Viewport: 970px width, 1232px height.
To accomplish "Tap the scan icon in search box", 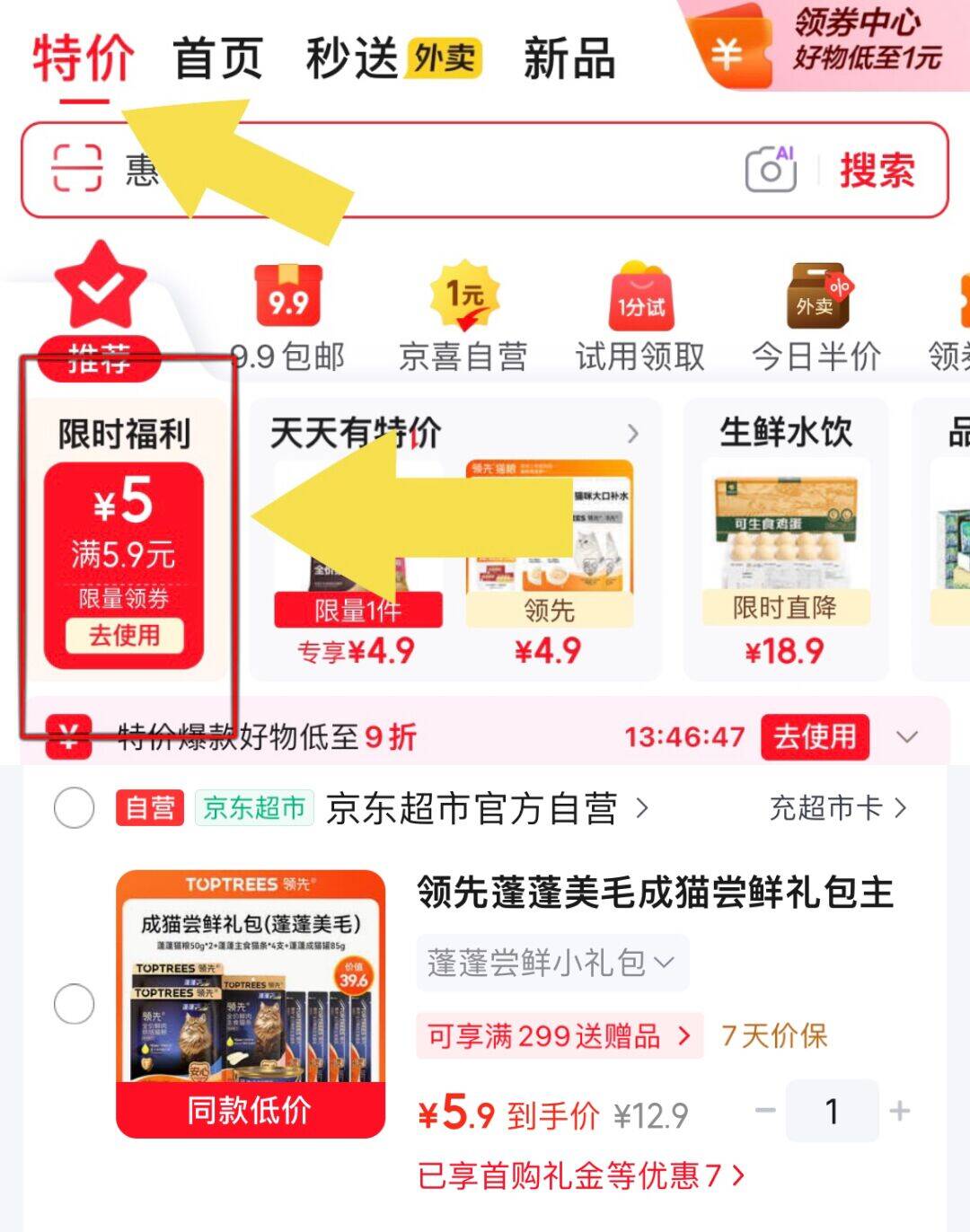I will tap(77, 168).
